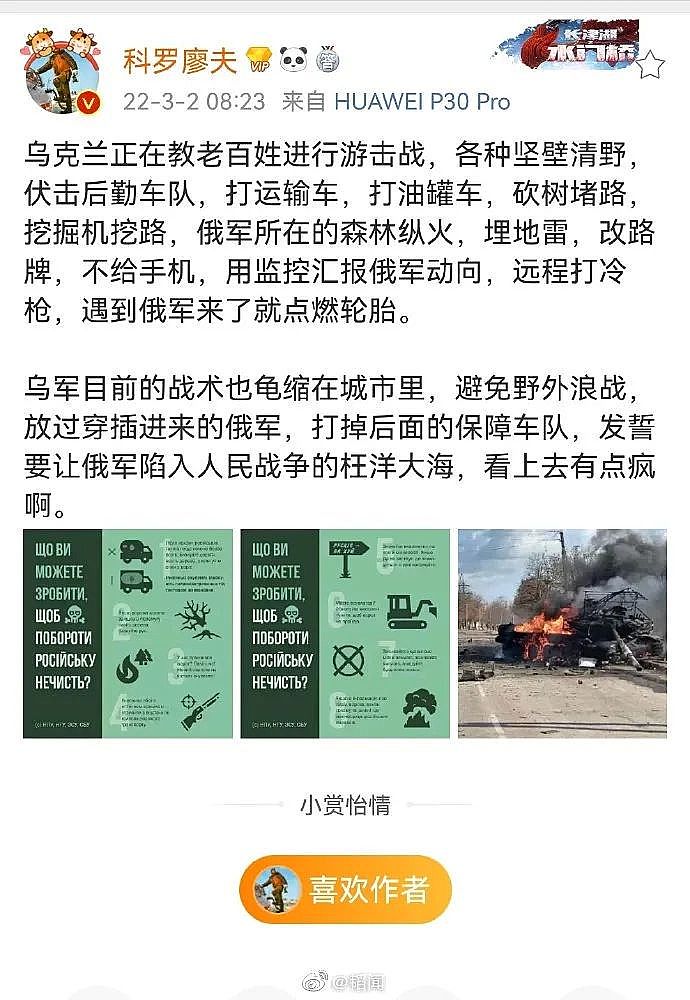Tap the 喜欢作者 button
Image resolution: width=690 pixels, height=1000 pixels.
(x=345, y=888)
